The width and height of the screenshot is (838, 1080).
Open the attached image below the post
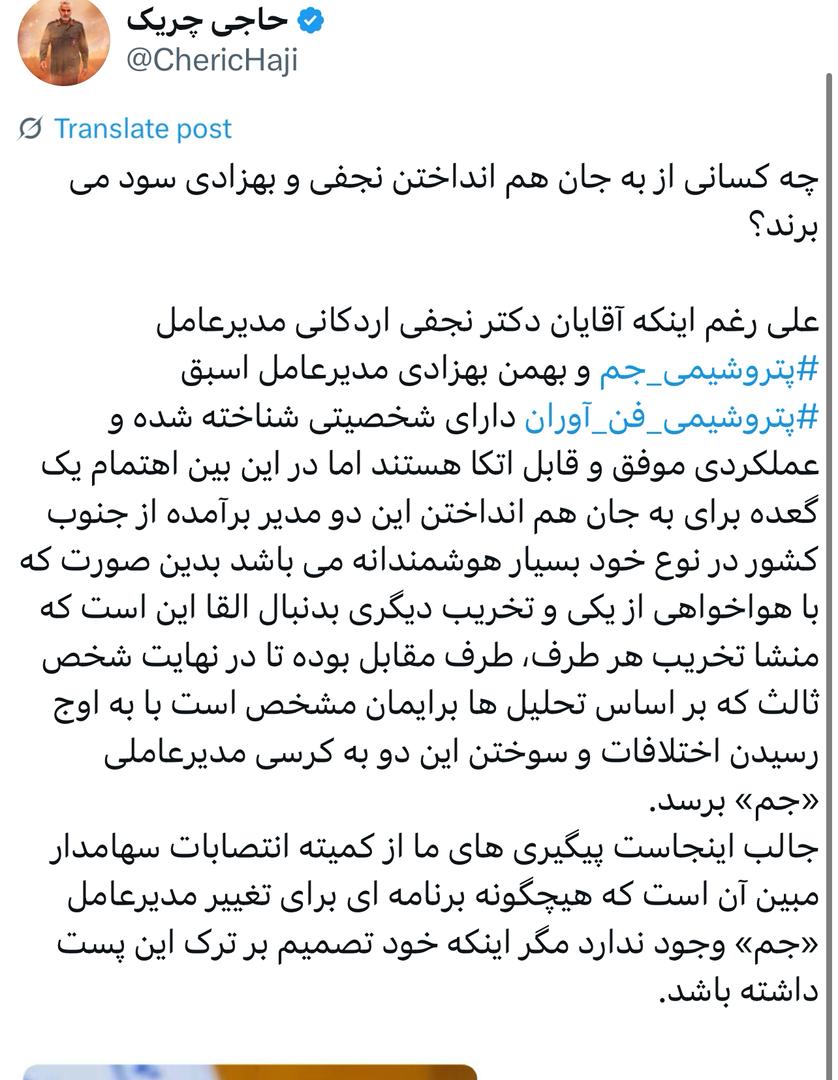click(250, 1070)
